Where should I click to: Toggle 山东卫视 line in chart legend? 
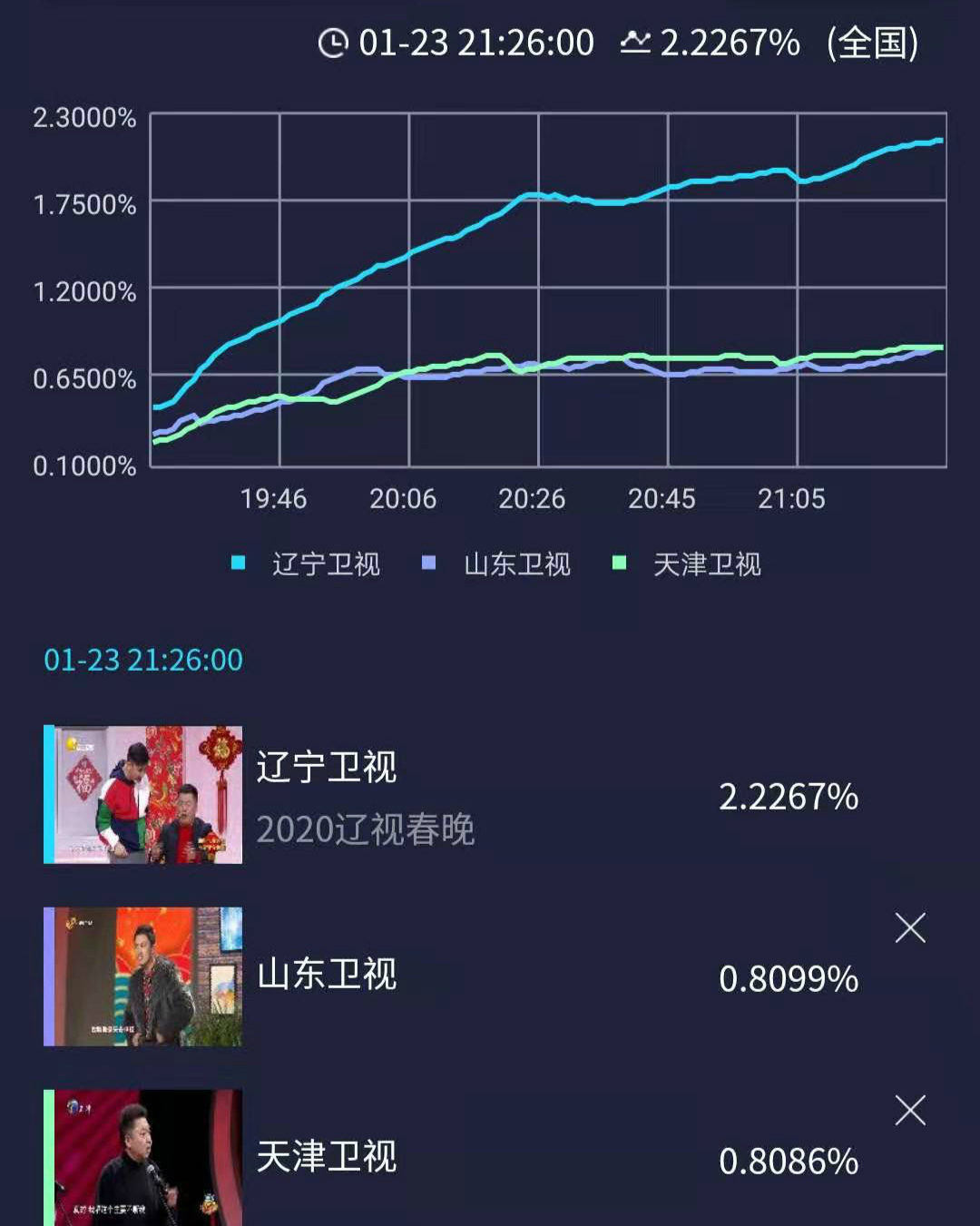click(x=497, y=564)
